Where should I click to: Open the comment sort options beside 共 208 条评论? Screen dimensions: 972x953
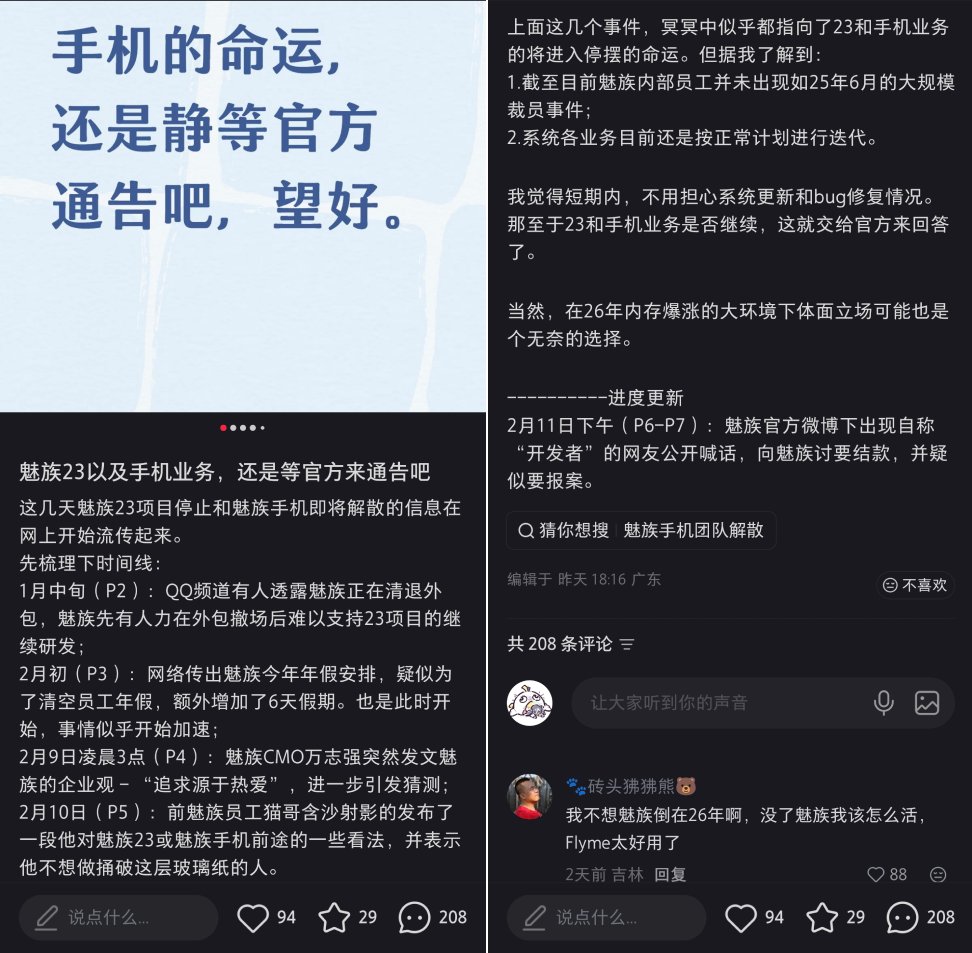point(627,644)
